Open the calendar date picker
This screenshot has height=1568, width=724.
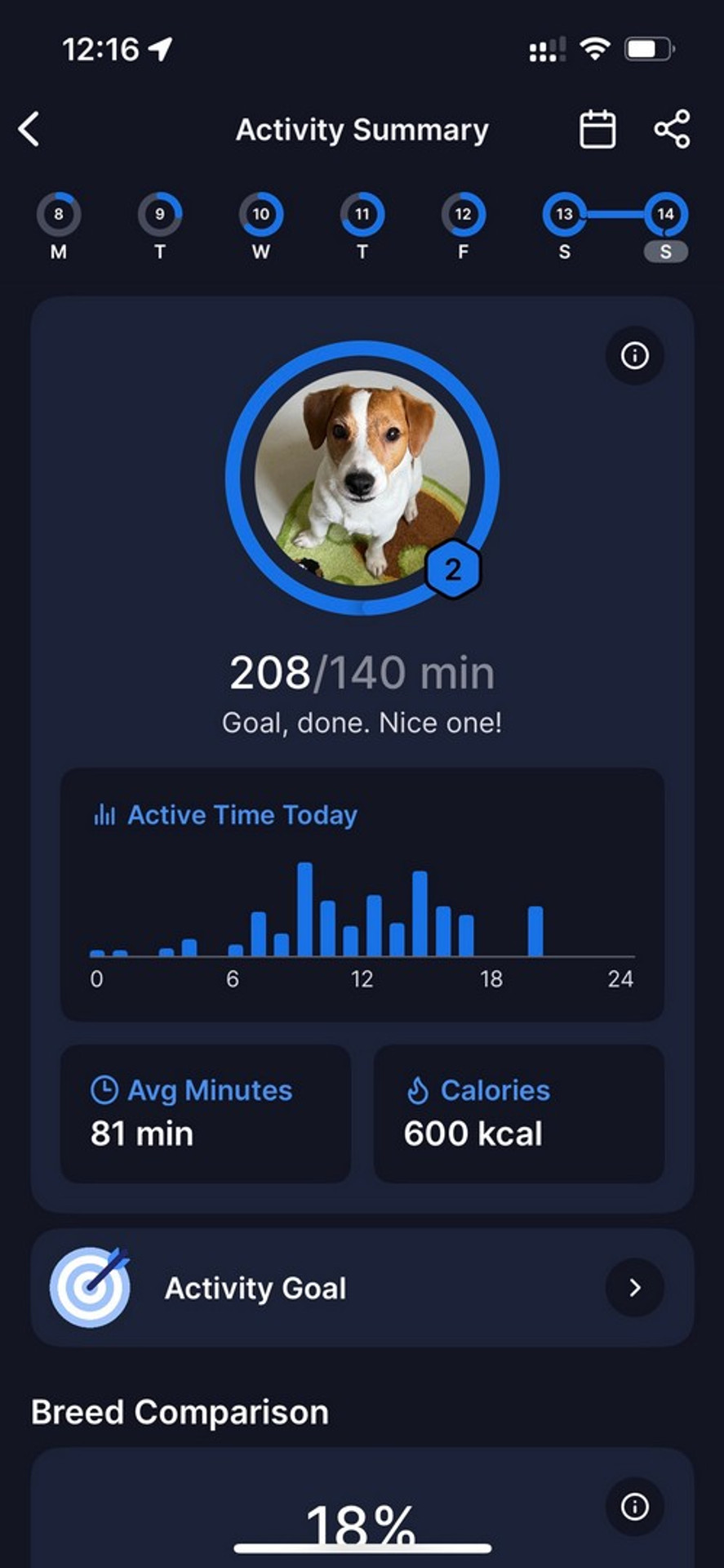[597, 129]
